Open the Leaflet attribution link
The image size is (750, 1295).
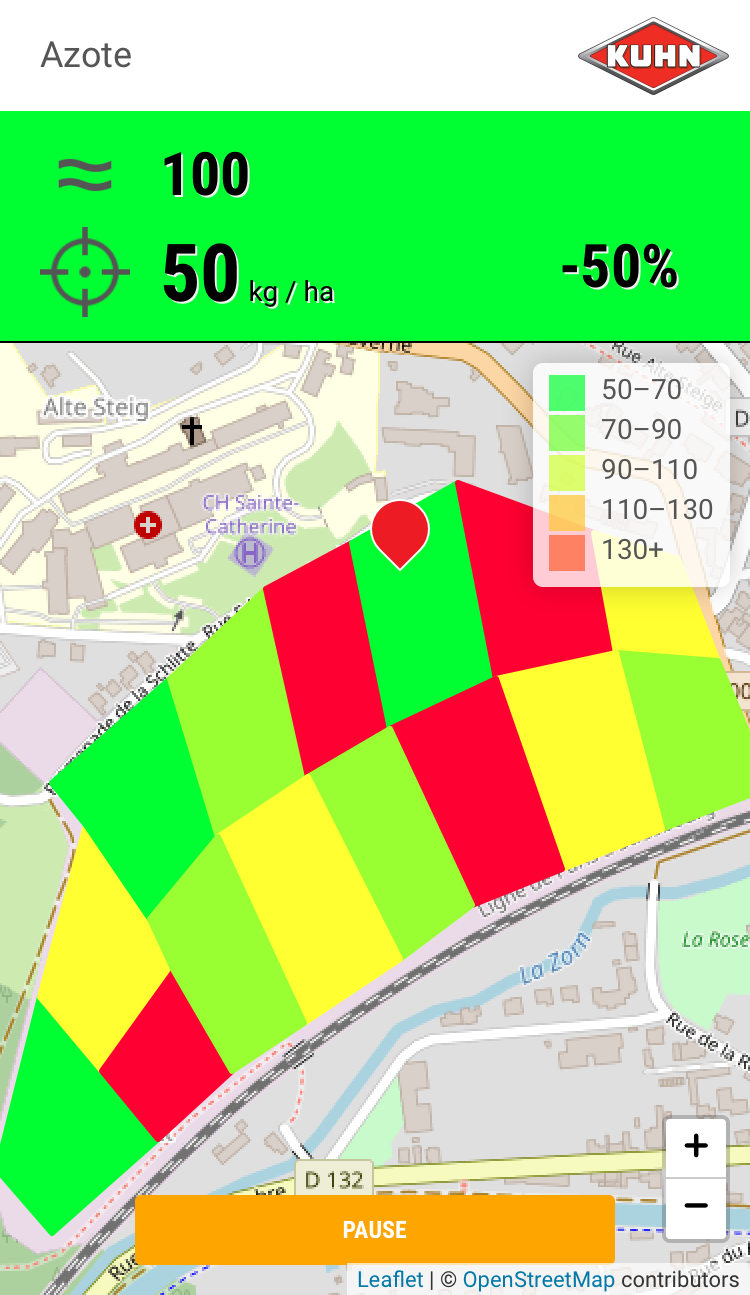390,1280
